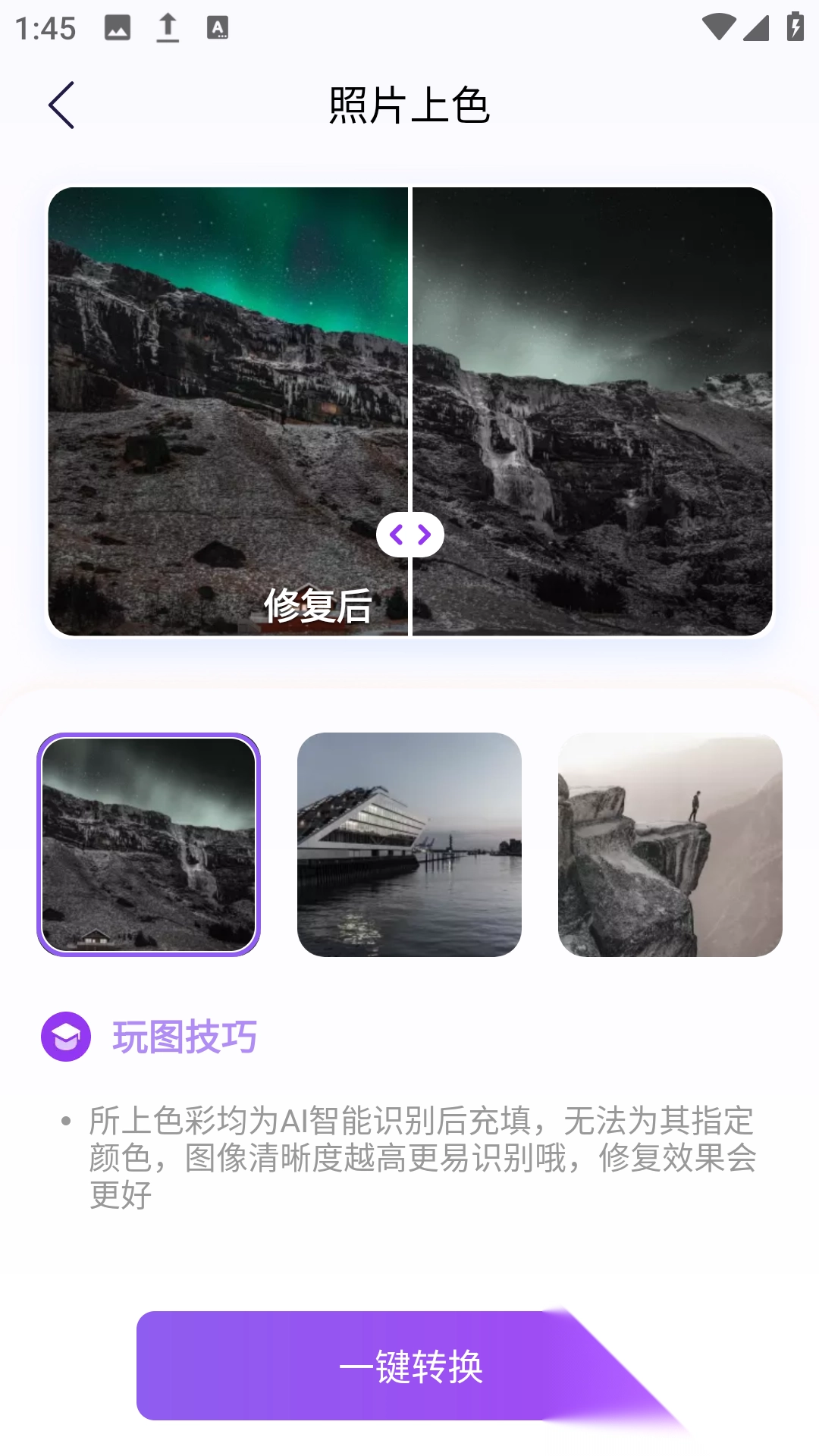This screenshot has width=819, height=1456.
Task: Choose the cliff hiker sample photo
Action: pyautogui.click(x=670, y=844)
